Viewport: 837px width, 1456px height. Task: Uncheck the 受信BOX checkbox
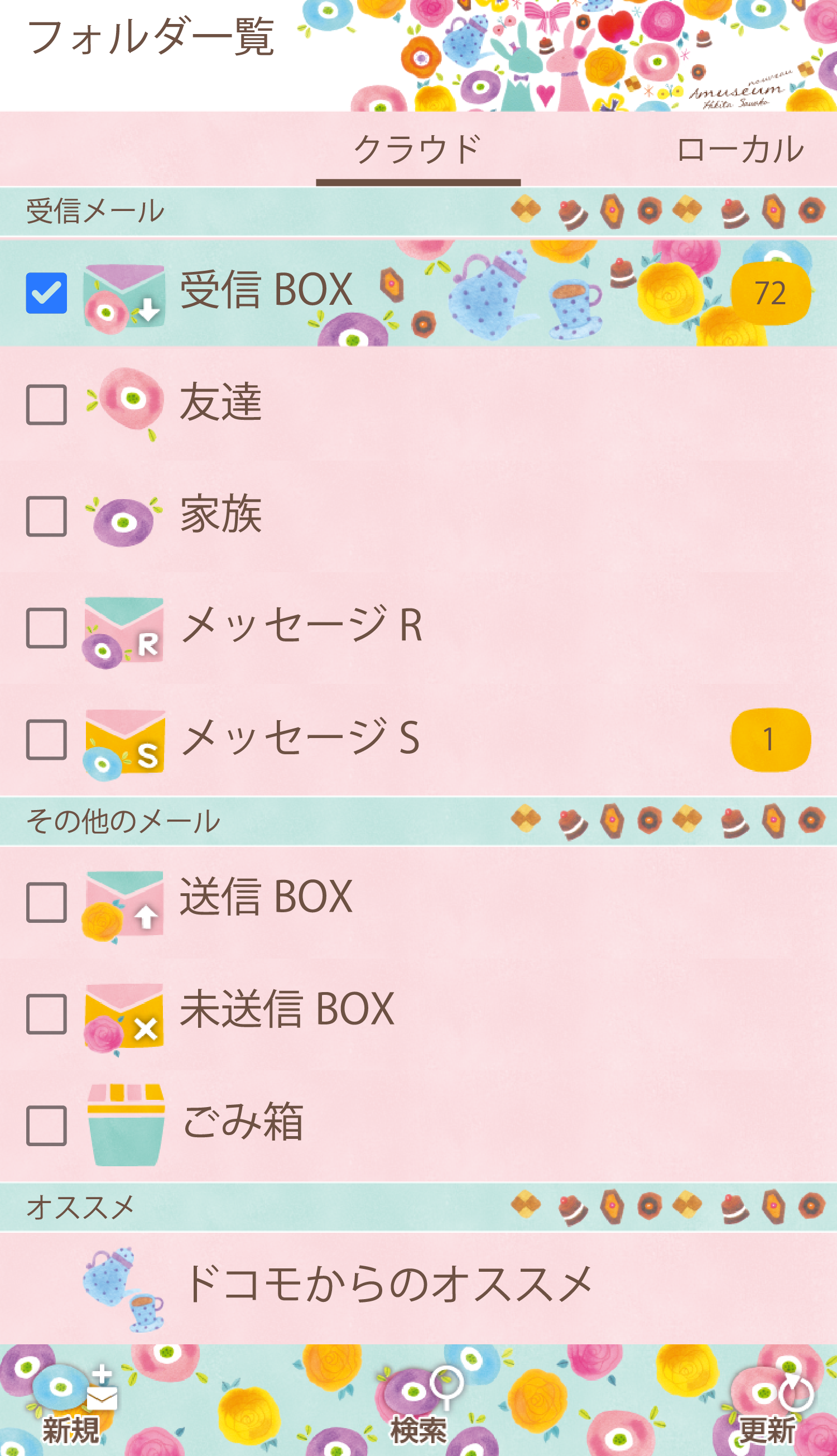pyautogui.click(x=46, y=293)
